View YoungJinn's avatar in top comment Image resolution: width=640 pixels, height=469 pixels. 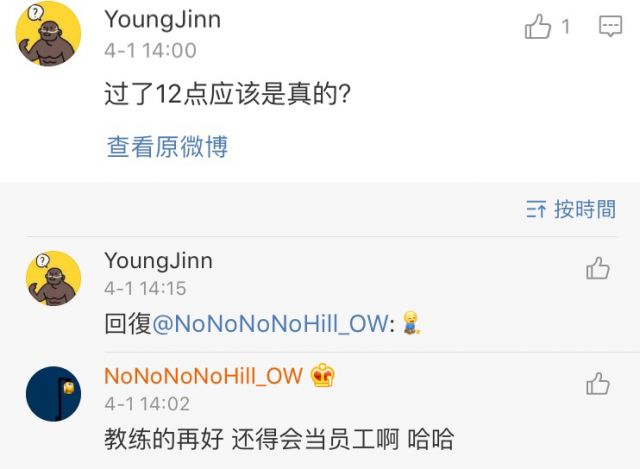click(x=47, y=34)
